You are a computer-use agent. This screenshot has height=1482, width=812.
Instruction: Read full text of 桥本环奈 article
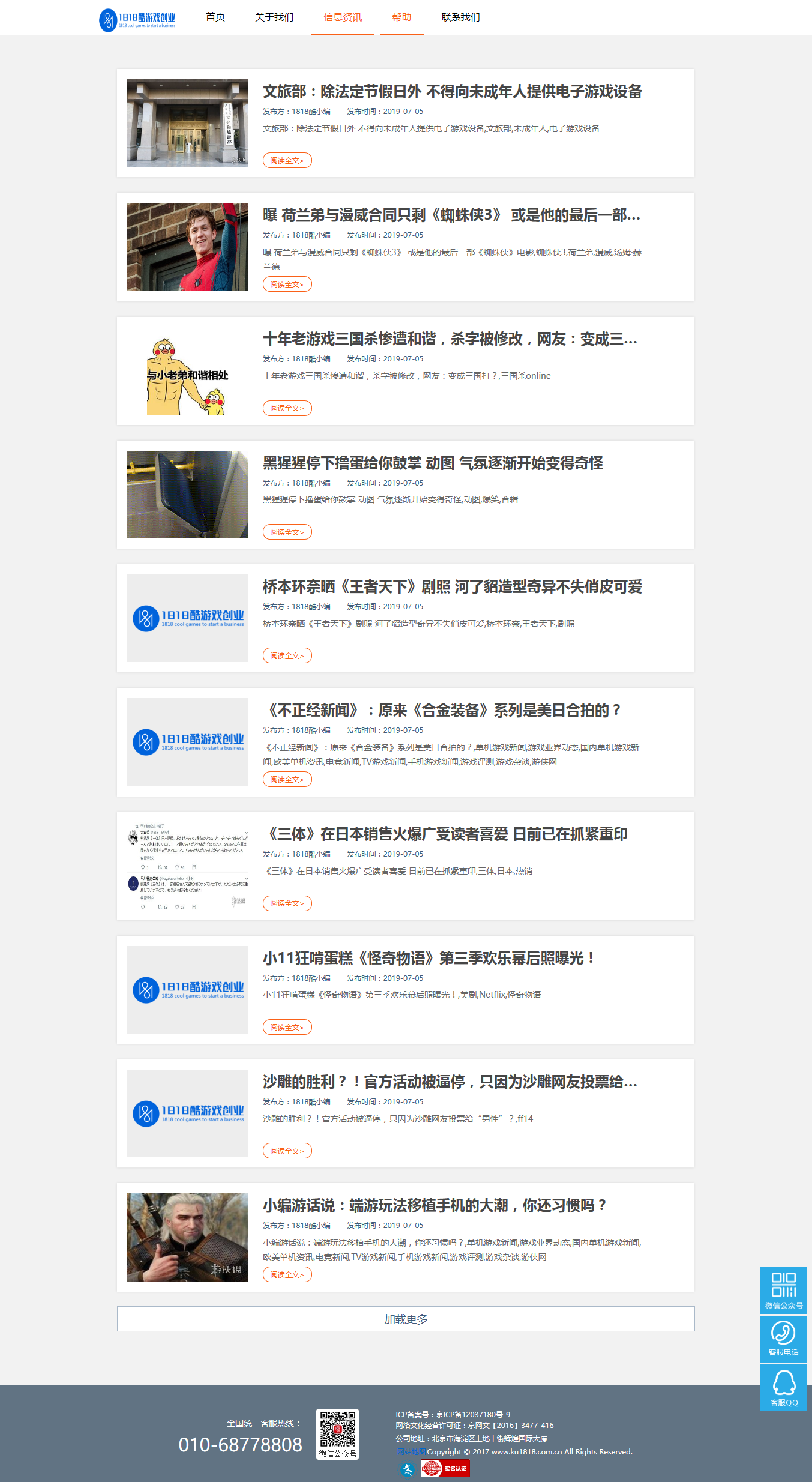287,656
